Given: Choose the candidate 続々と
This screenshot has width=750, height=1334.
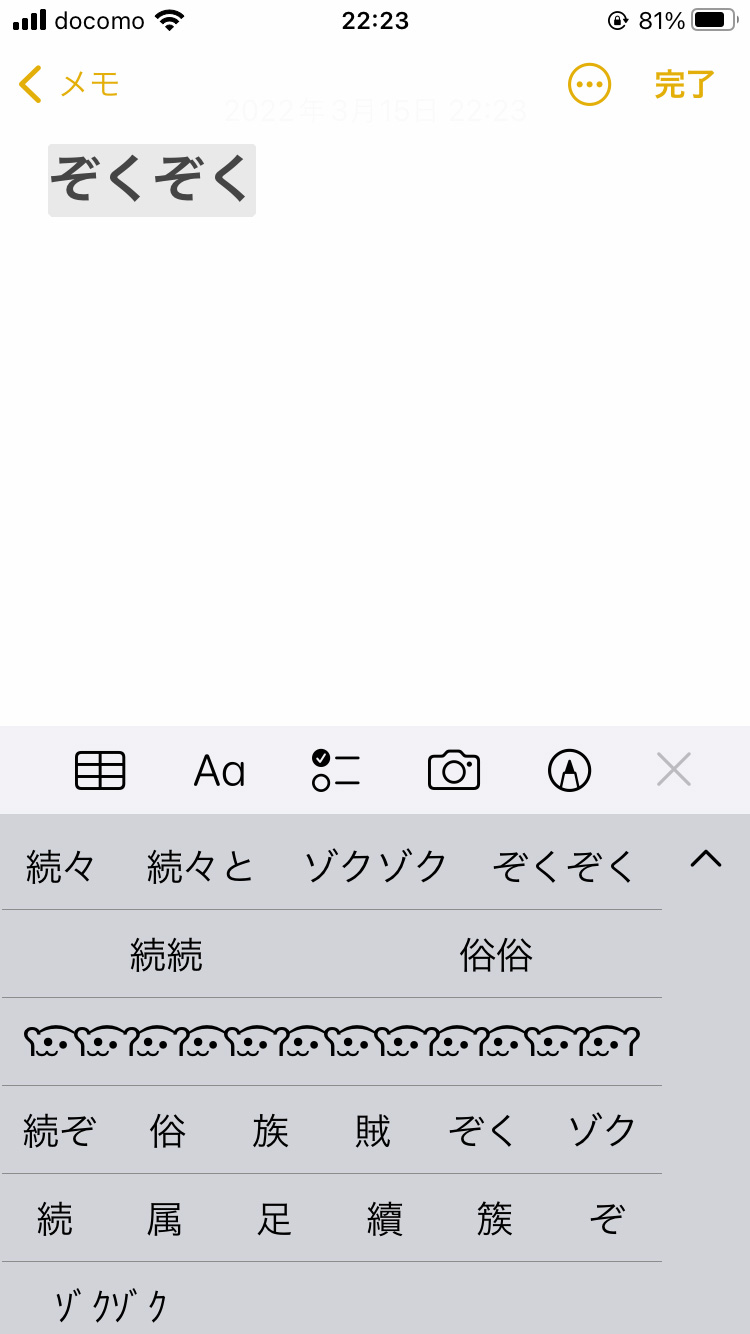Looking at the screenshot, I should pyautogui.click(x=201, y=866).
